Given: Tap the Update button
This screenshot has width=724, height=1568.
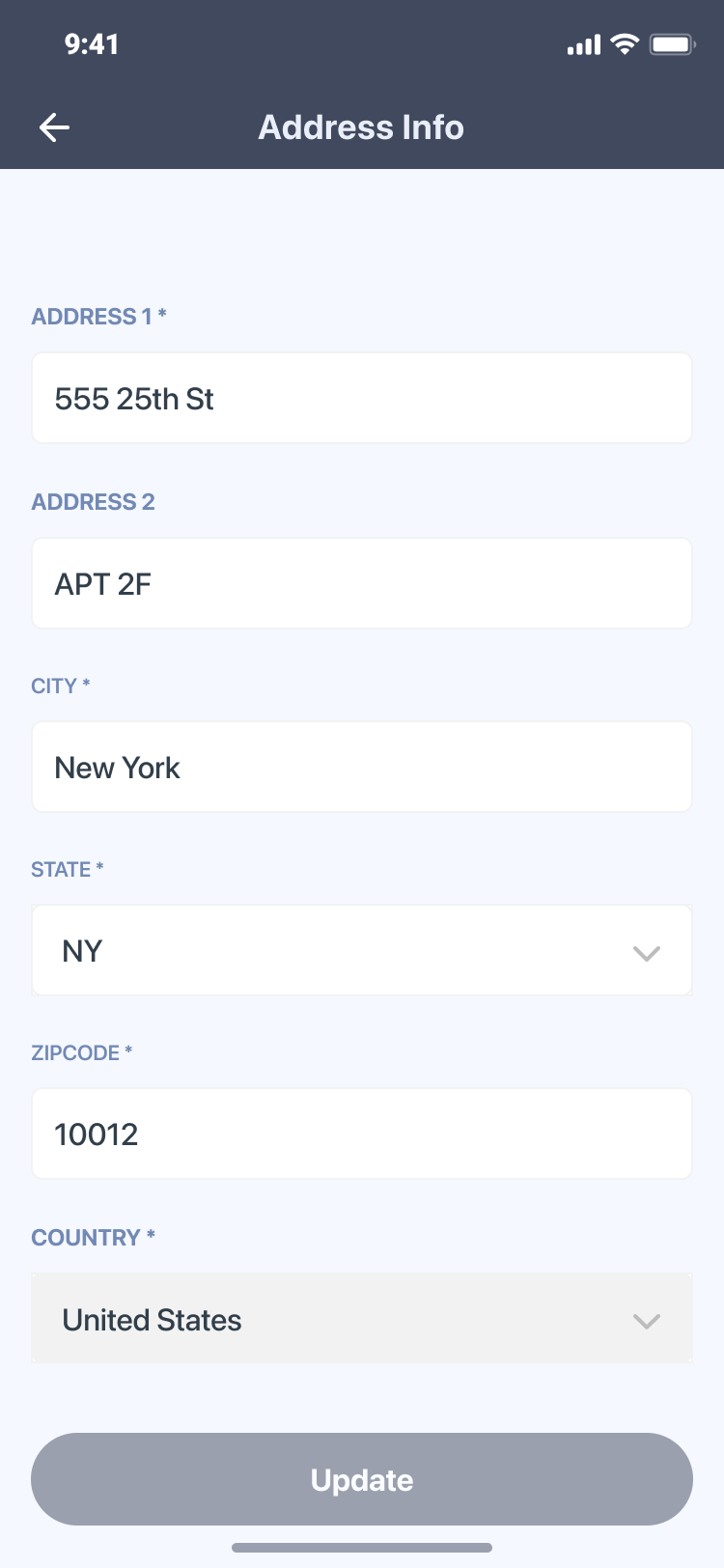Looking at the screenshot, I should tap(362, 1479).
